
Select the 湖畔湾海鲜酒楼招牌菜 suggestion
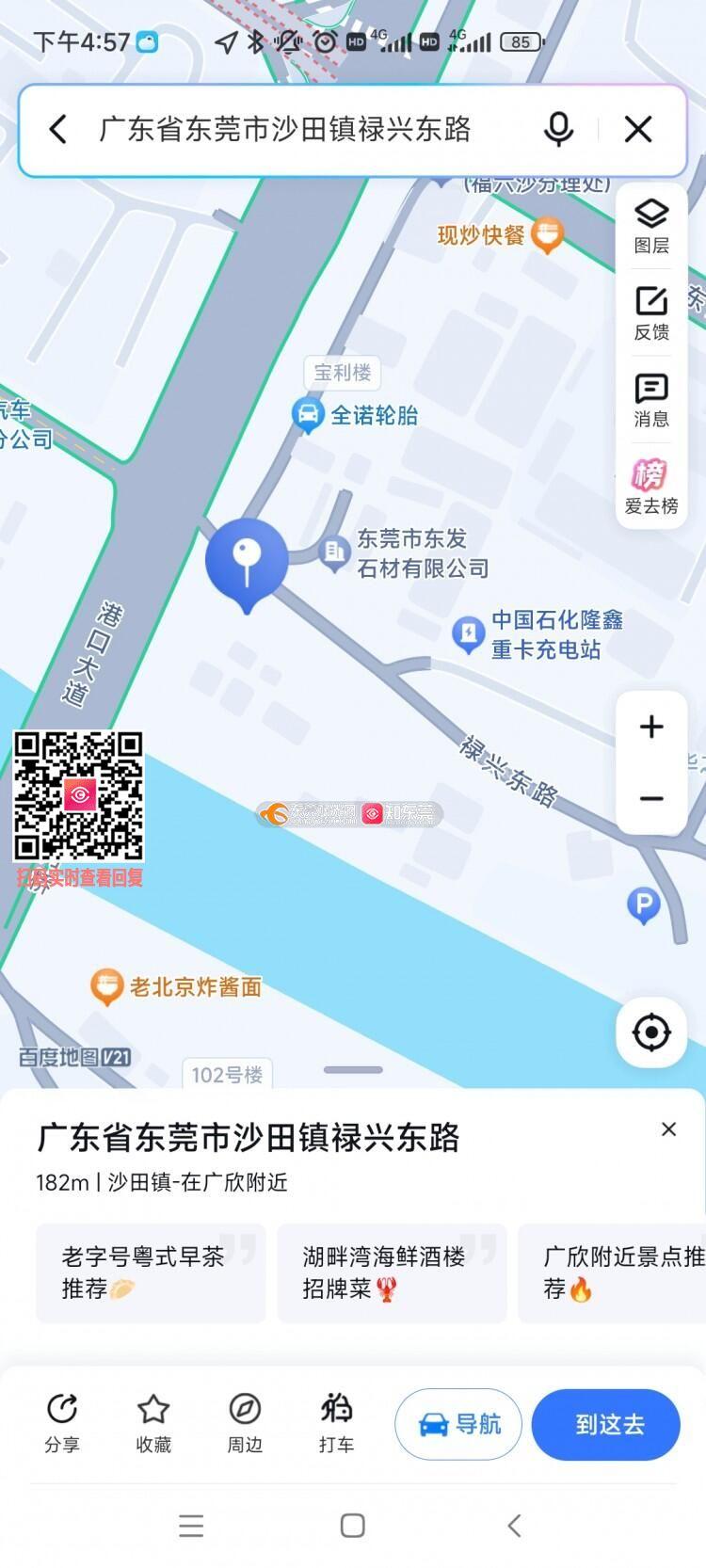pyautogui.click(x=392, y=1272)
